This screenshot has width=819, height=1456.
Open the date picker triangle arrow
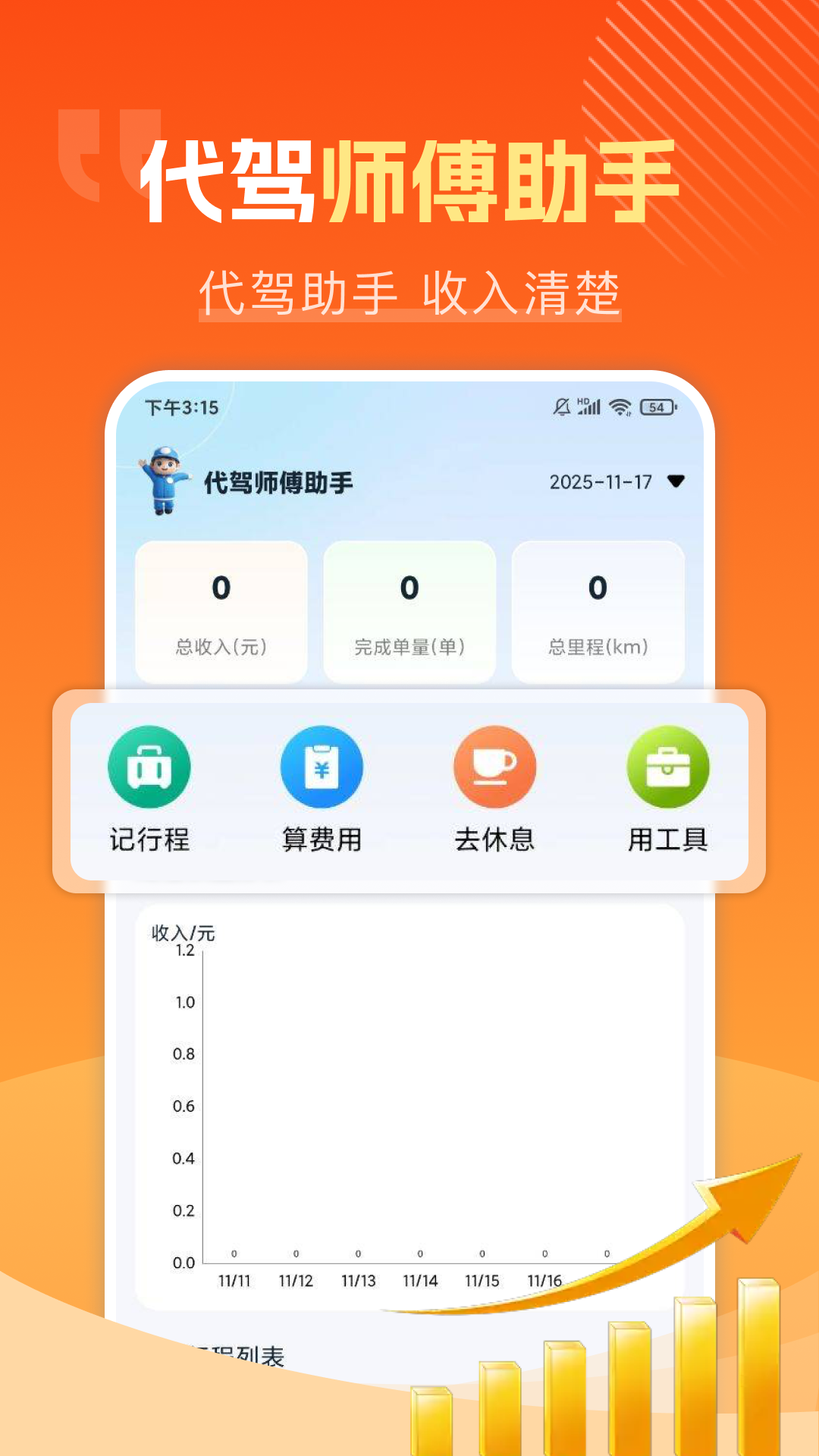tap(674, 480)
